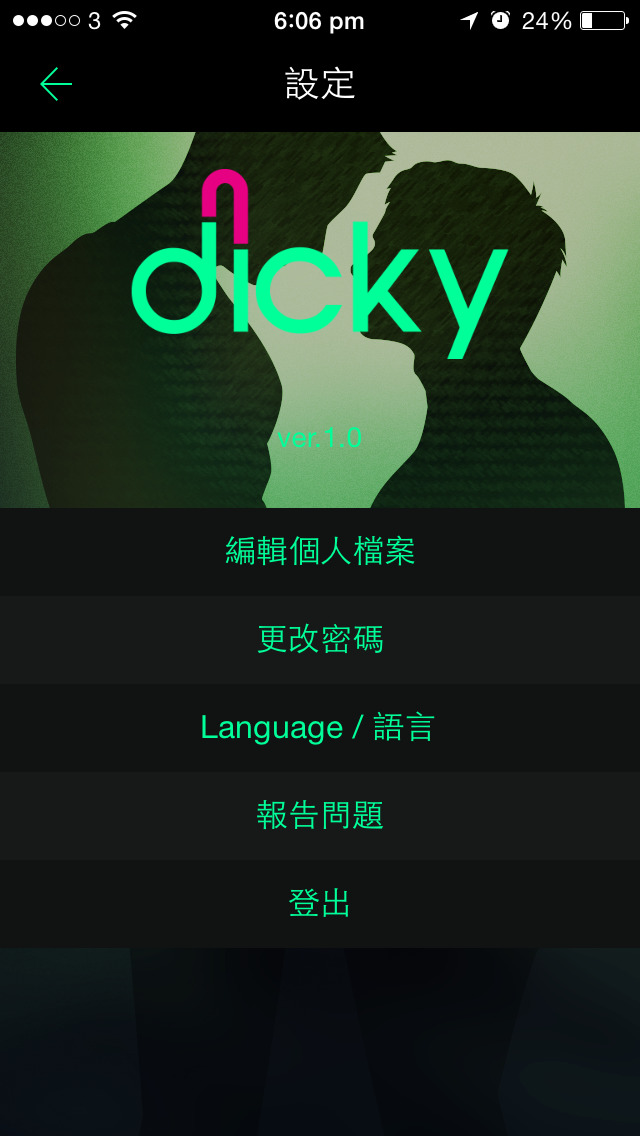The height and width of the screenshot is (1136, 640).
Task: Select 報告問題 to report a problem
Action: click(x=320, y=815)
